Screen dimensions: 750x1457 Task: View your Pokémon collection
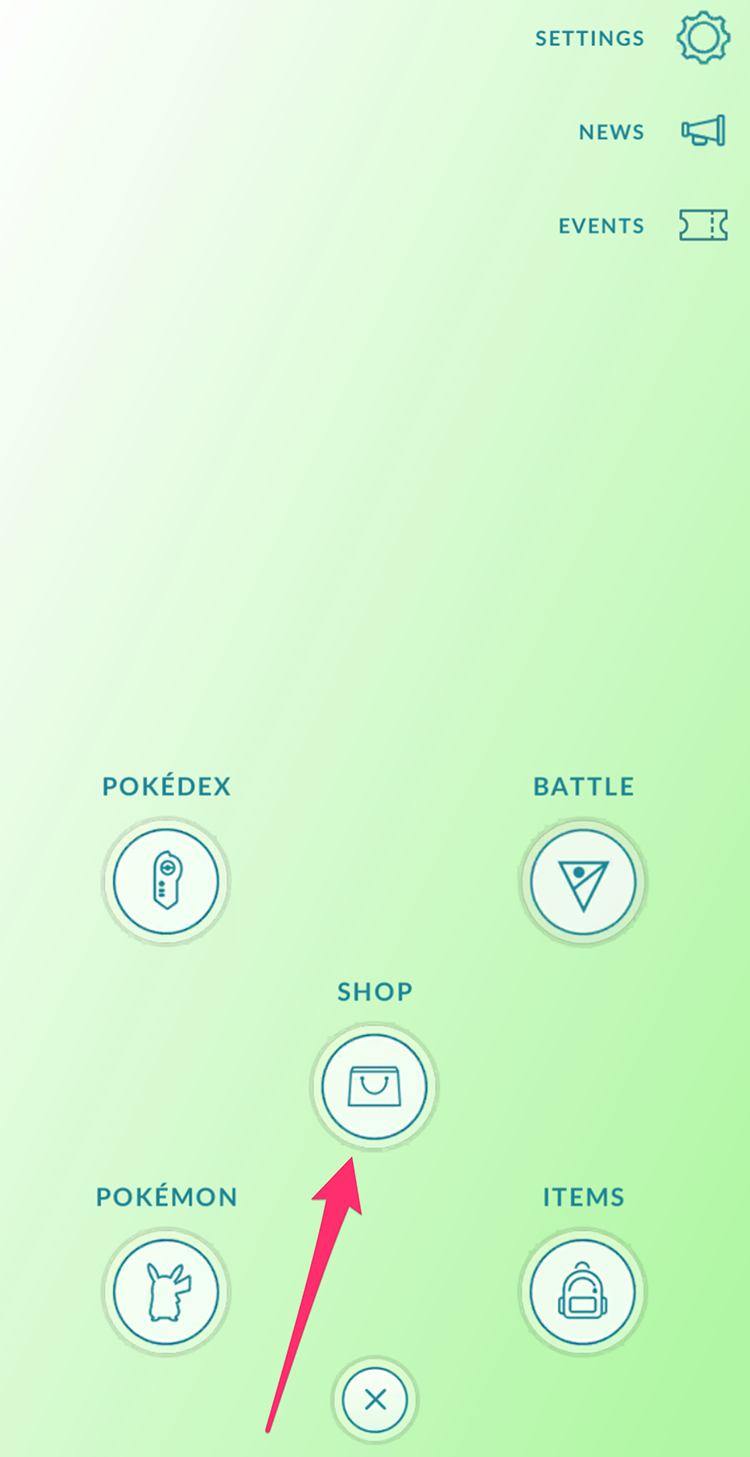point(166,1291)
